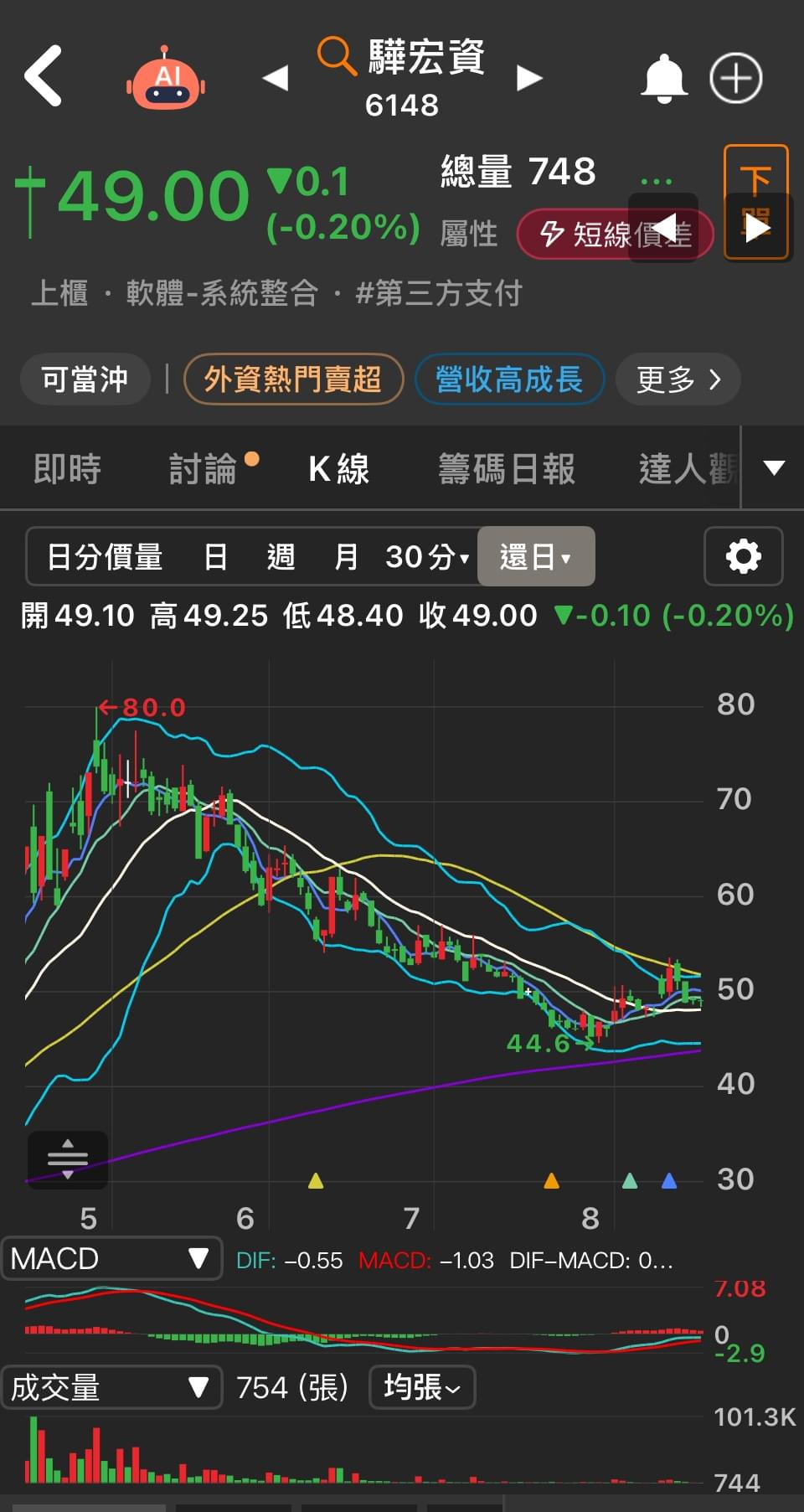Open the 營收高成長 tag
804x1512 pixels.
tap(508, 379)
